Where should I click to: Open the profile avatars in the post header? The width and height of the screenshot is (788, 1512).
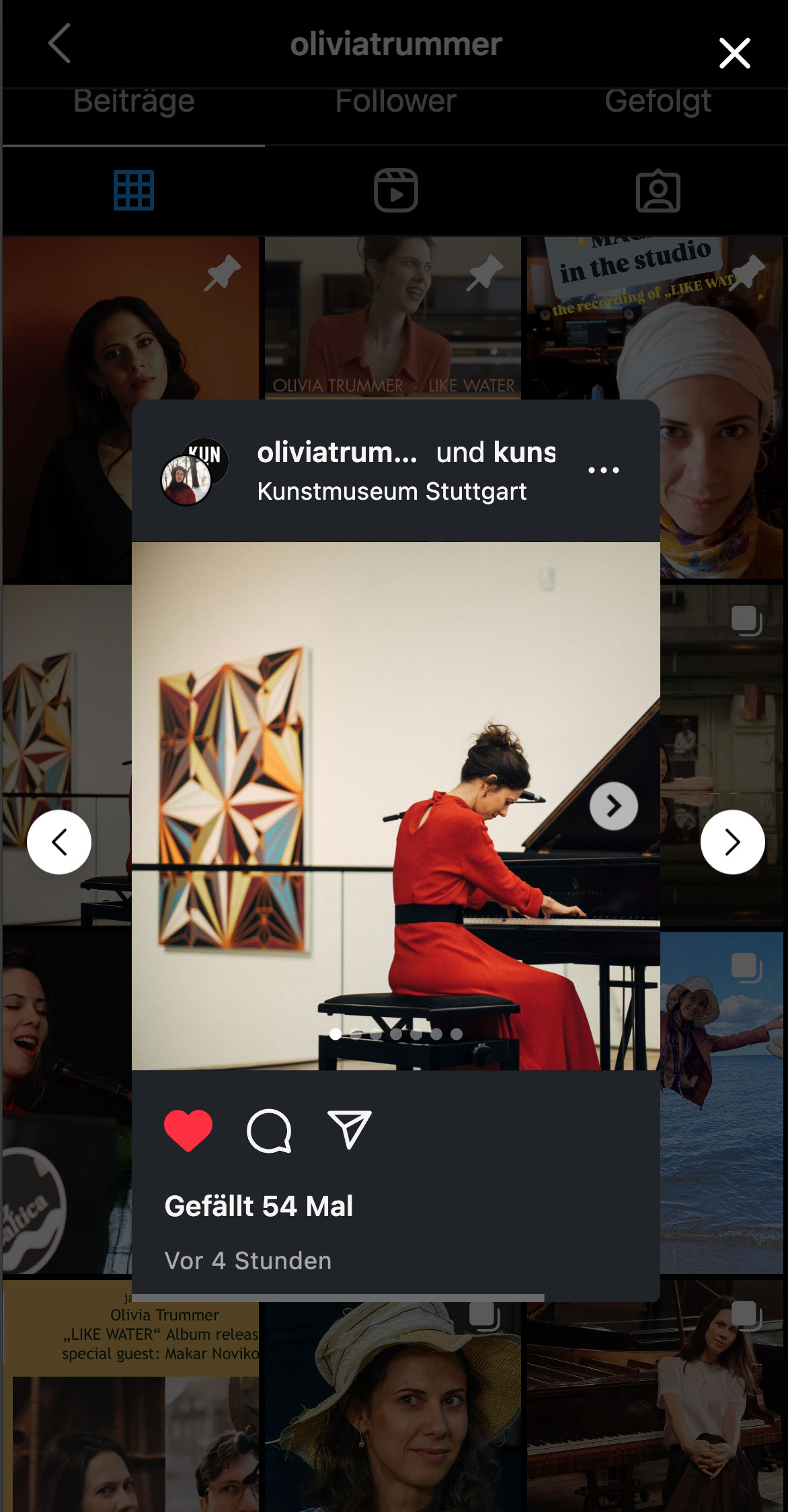pos(194,472)
